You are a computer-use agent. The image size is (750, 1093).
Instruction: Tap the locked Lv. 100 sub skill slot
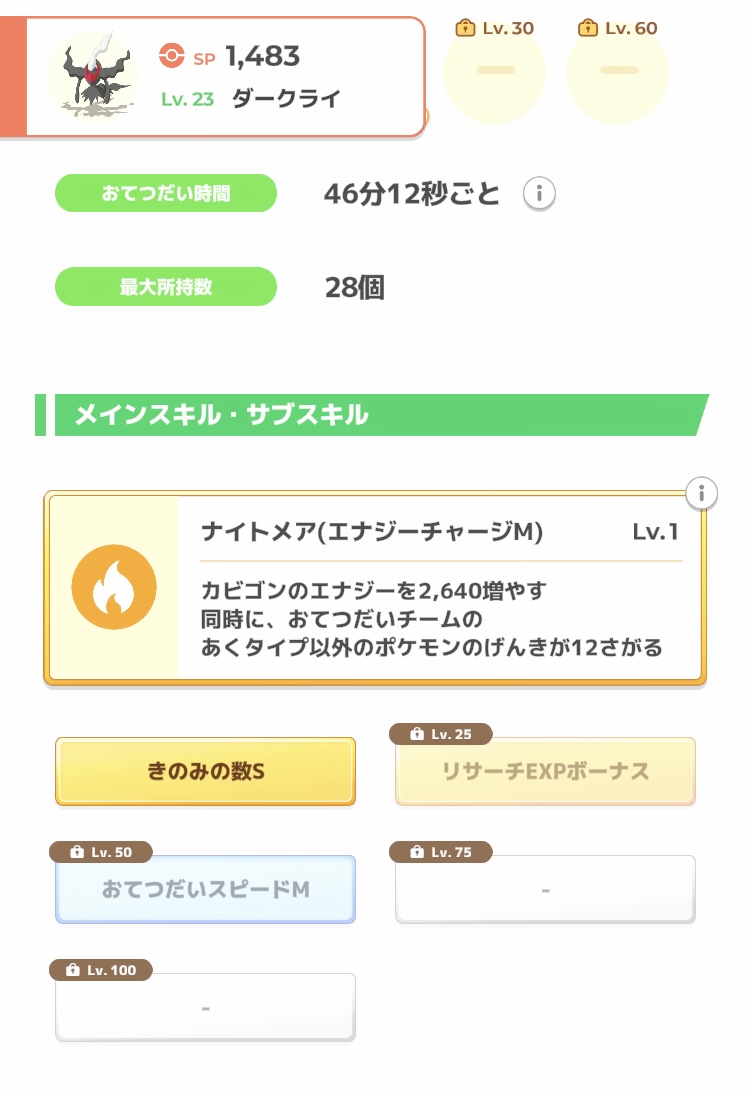[205, 1007]
